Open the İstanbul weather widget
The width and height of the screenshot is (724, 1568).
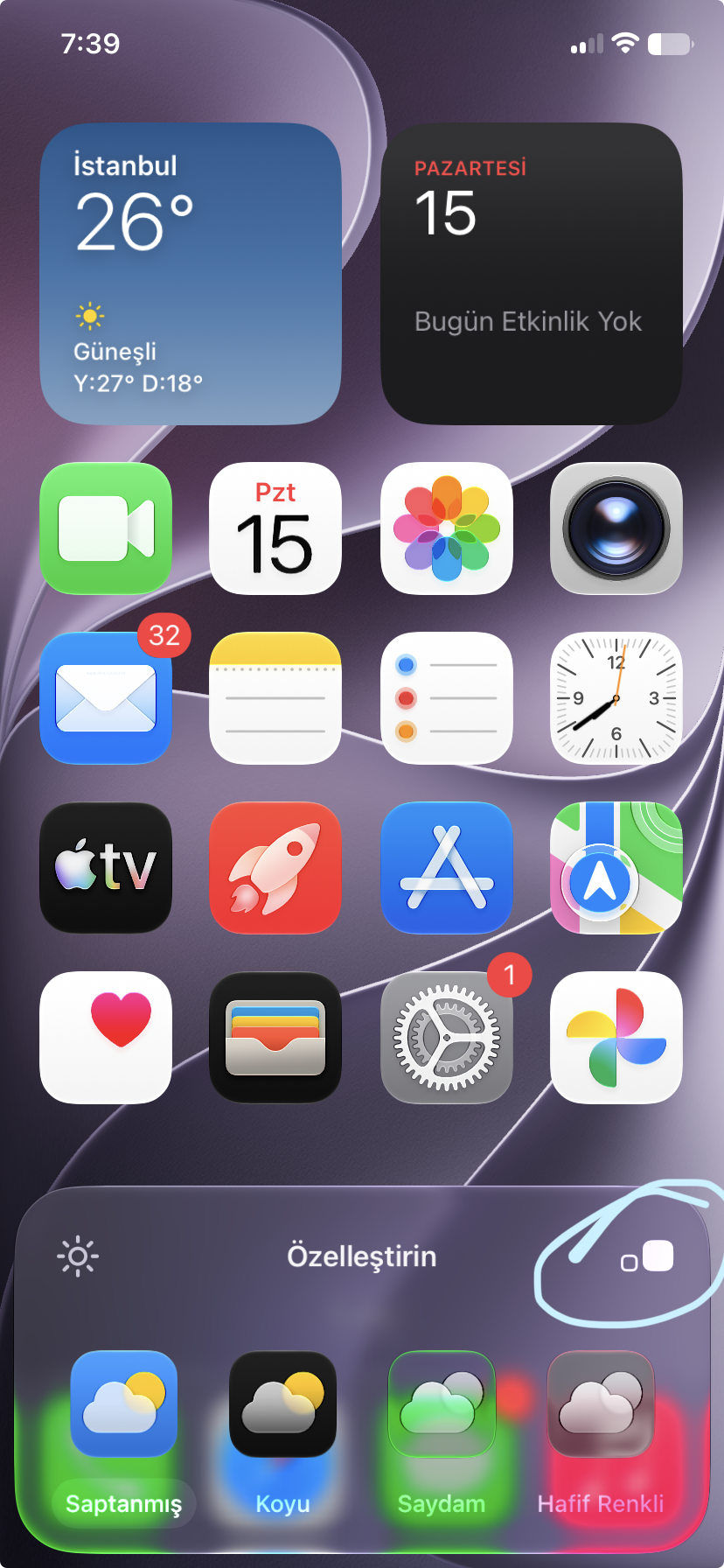pyautogui.click(x=191, y=274)
